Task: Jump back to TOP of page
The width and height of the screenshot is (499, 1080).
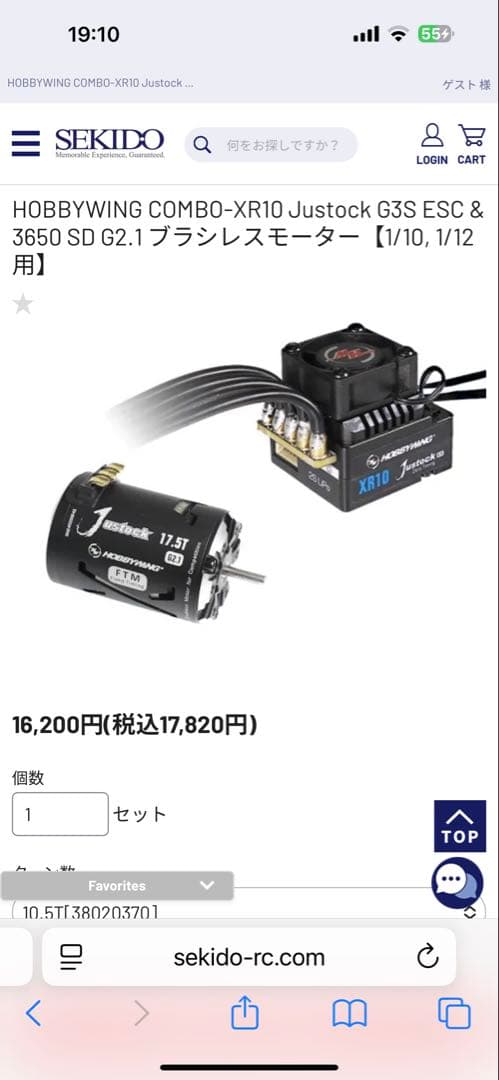Action: pos(460,826)
